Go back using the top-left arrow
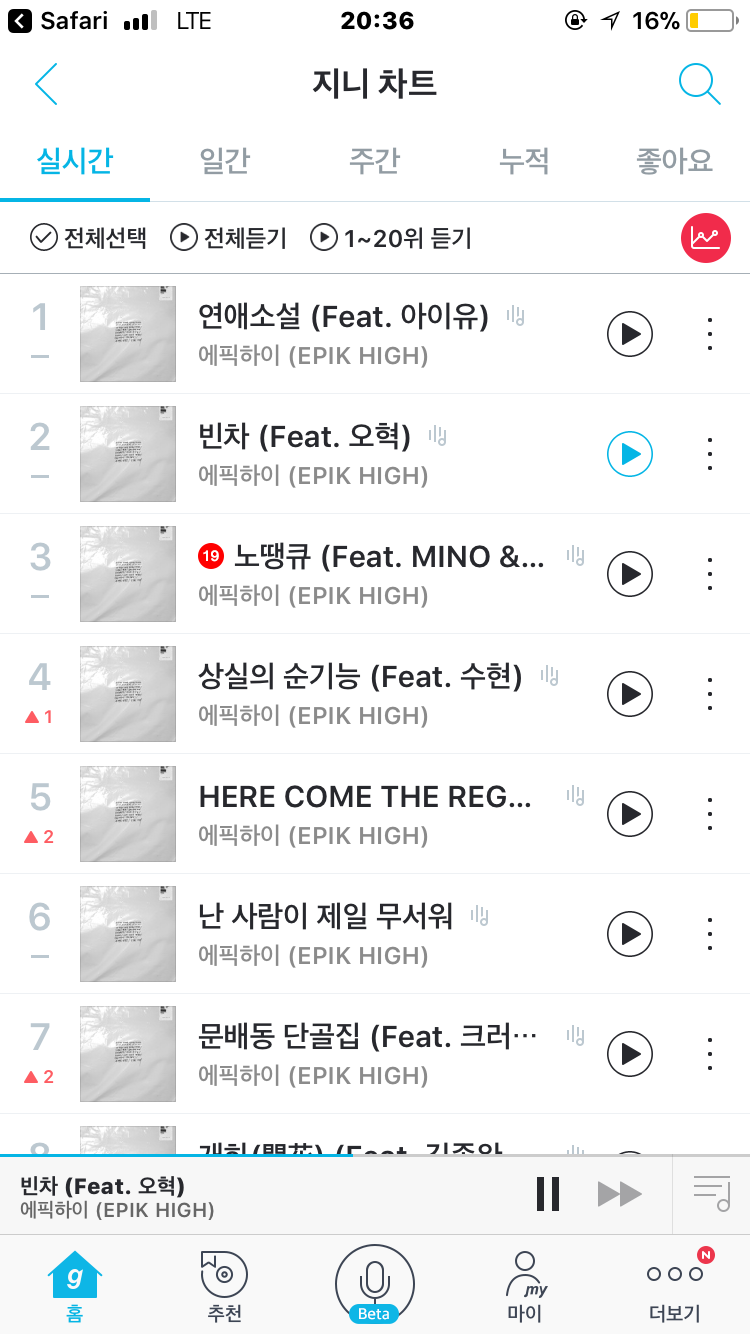This screenshot has height=1334, width=750. pos(46,84)
